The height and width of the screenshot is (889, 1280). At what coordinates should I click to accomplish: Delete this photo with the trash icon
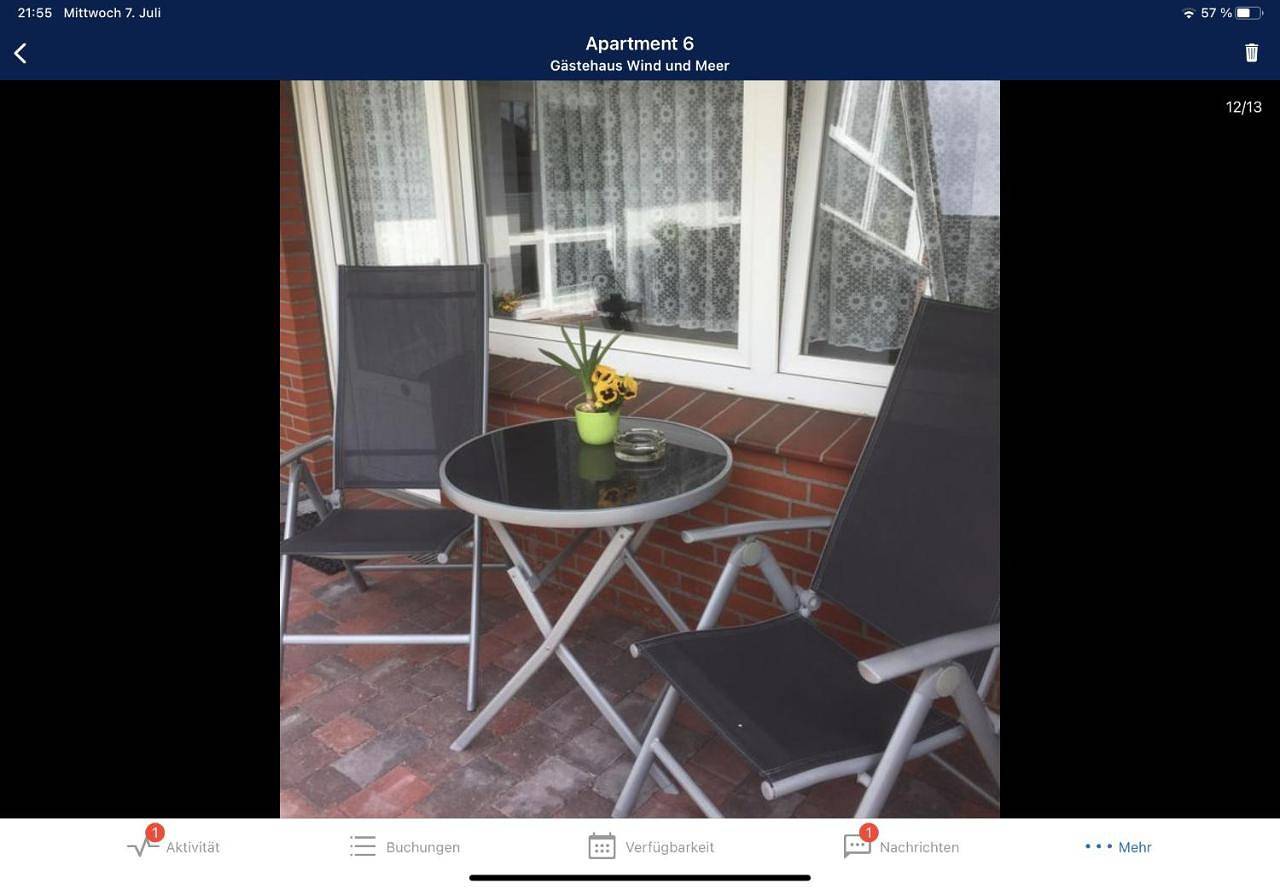coord(1251,53)
